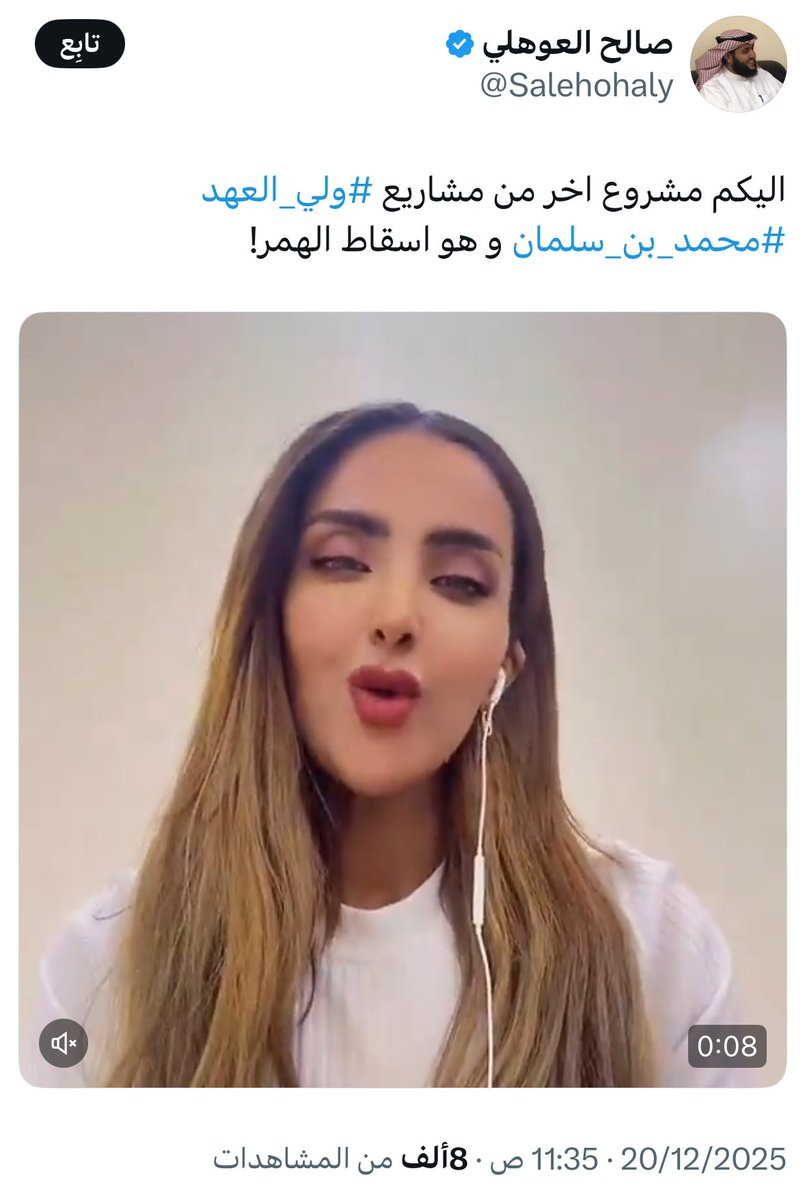Viewport: 805px width, 1199px height.
Task: Open the #ولي_العهد hashtag
Action: coord(287,190)
